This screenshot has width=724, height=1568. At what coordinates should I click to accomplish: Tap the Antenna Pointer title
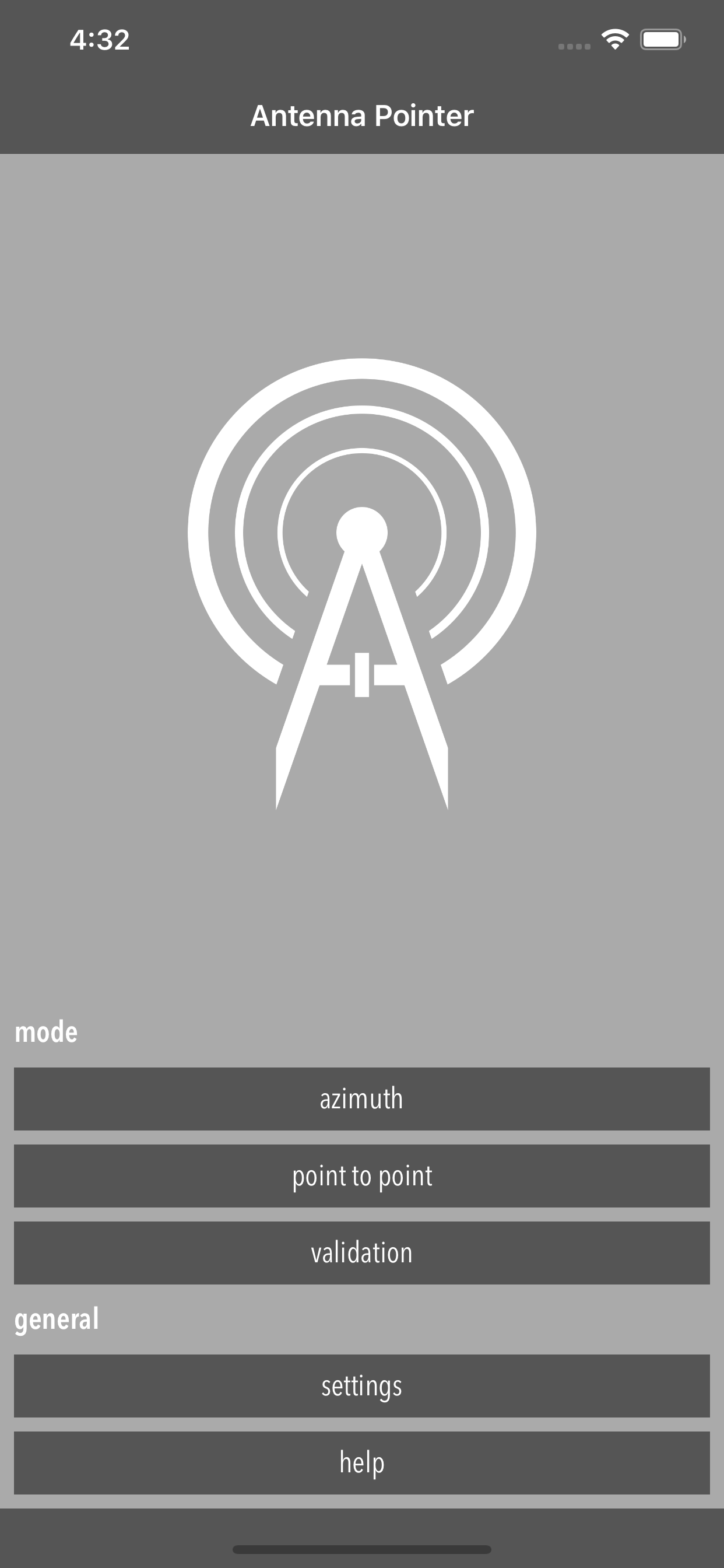tap(361, 116)
